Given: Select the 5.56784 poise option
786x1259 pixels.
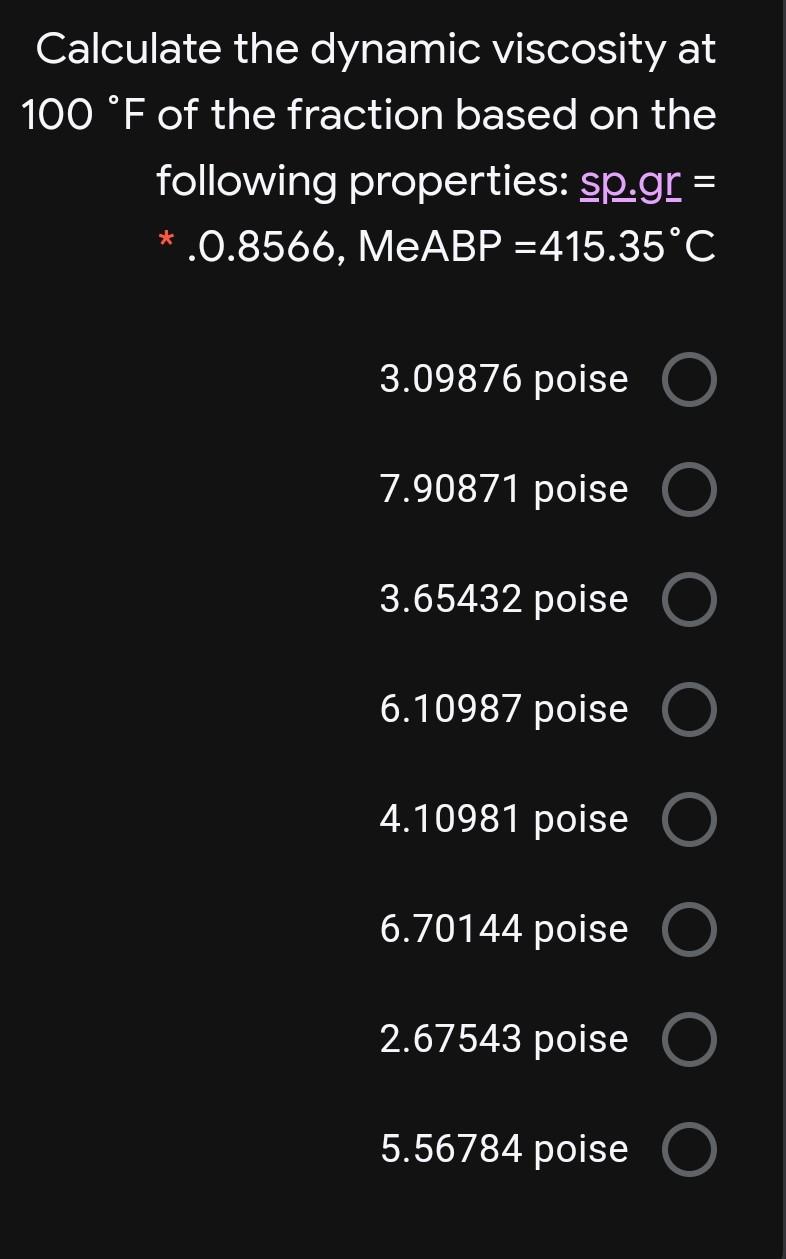Looking at the screenshot, I should (689, 1150).
